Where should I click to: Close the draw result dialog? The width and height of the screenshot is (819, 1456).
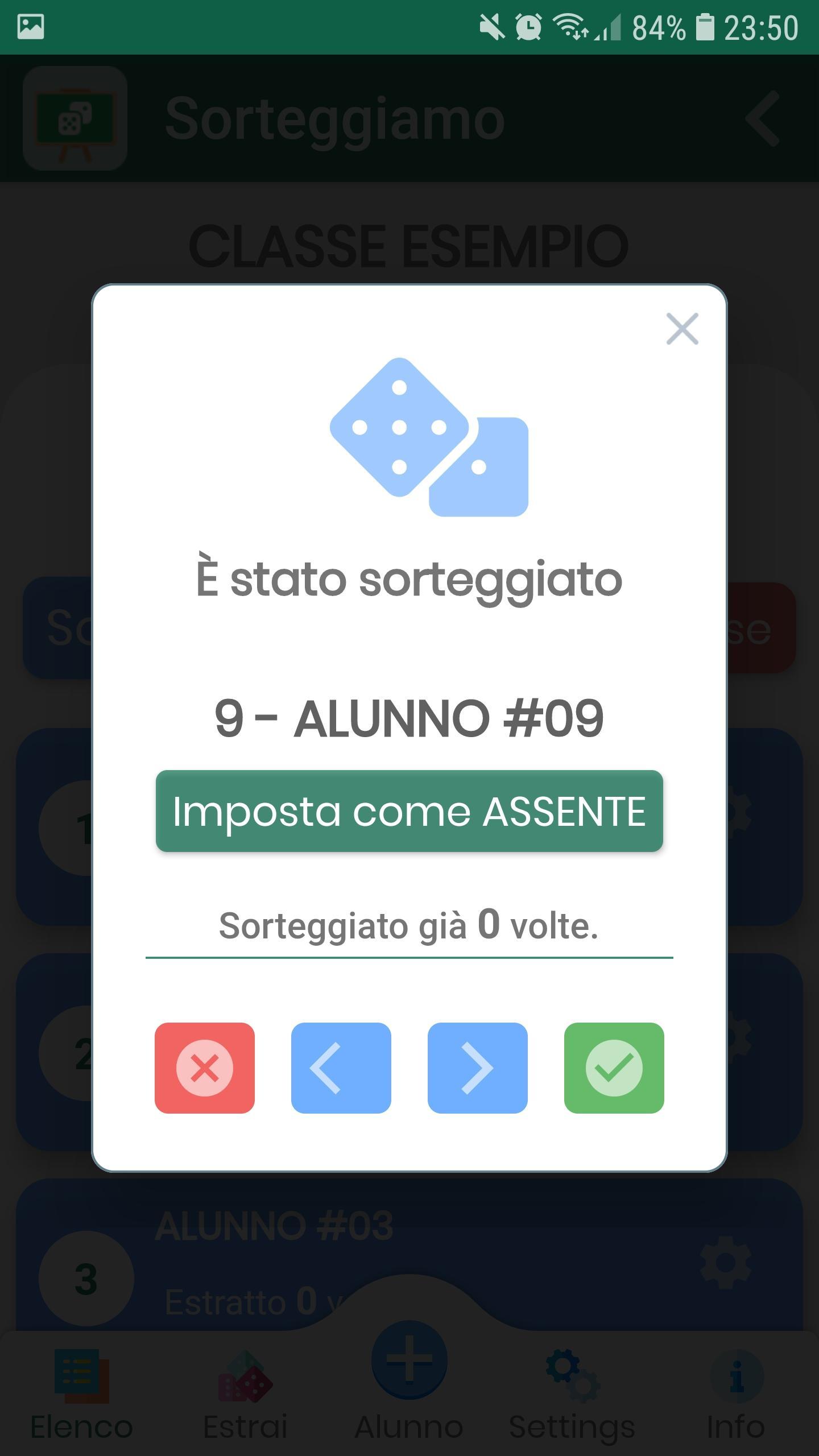[682, 329]
